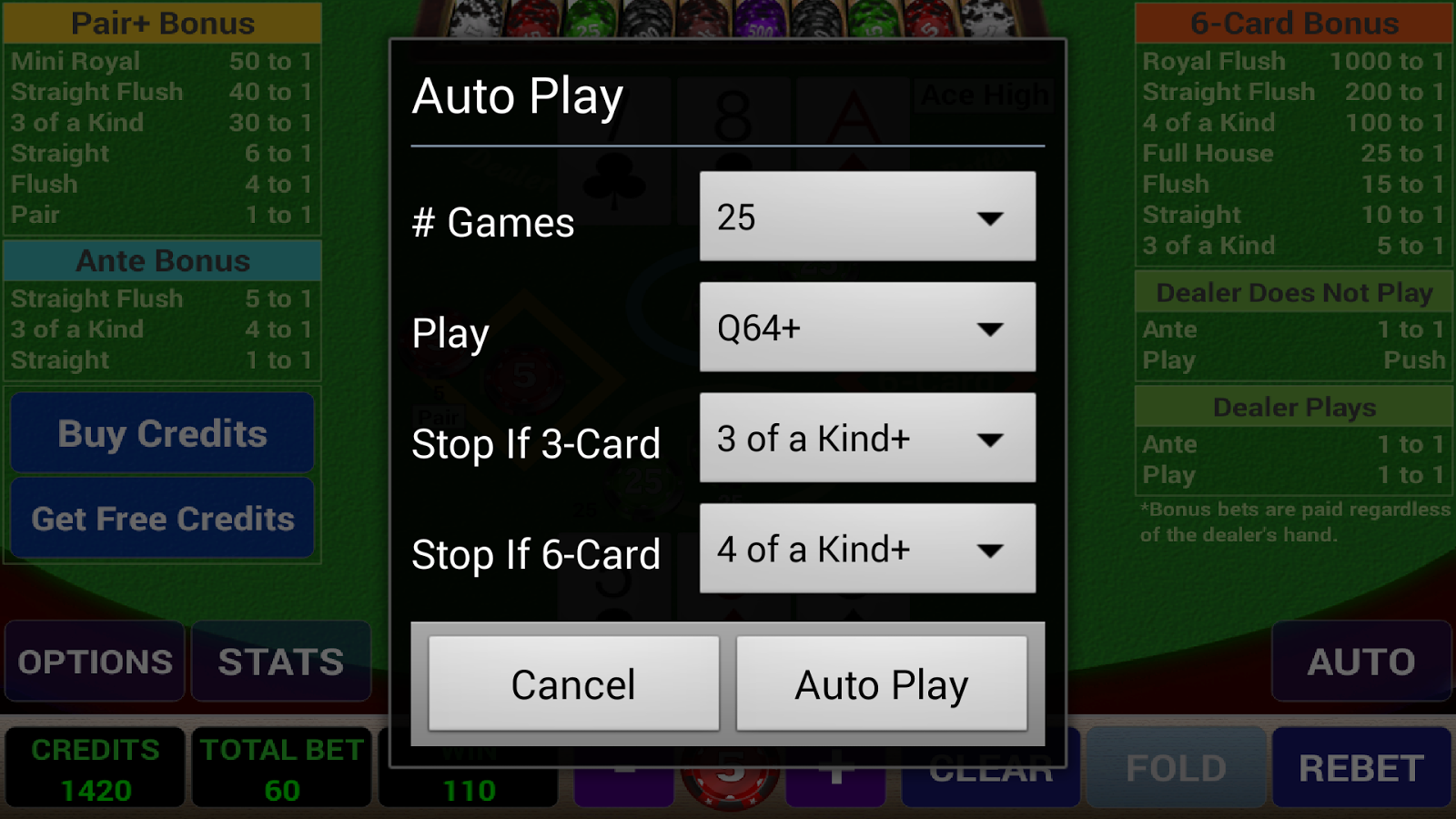Open the # Games dropdown
Screen dimensions: 1456x819
[866, 217]
